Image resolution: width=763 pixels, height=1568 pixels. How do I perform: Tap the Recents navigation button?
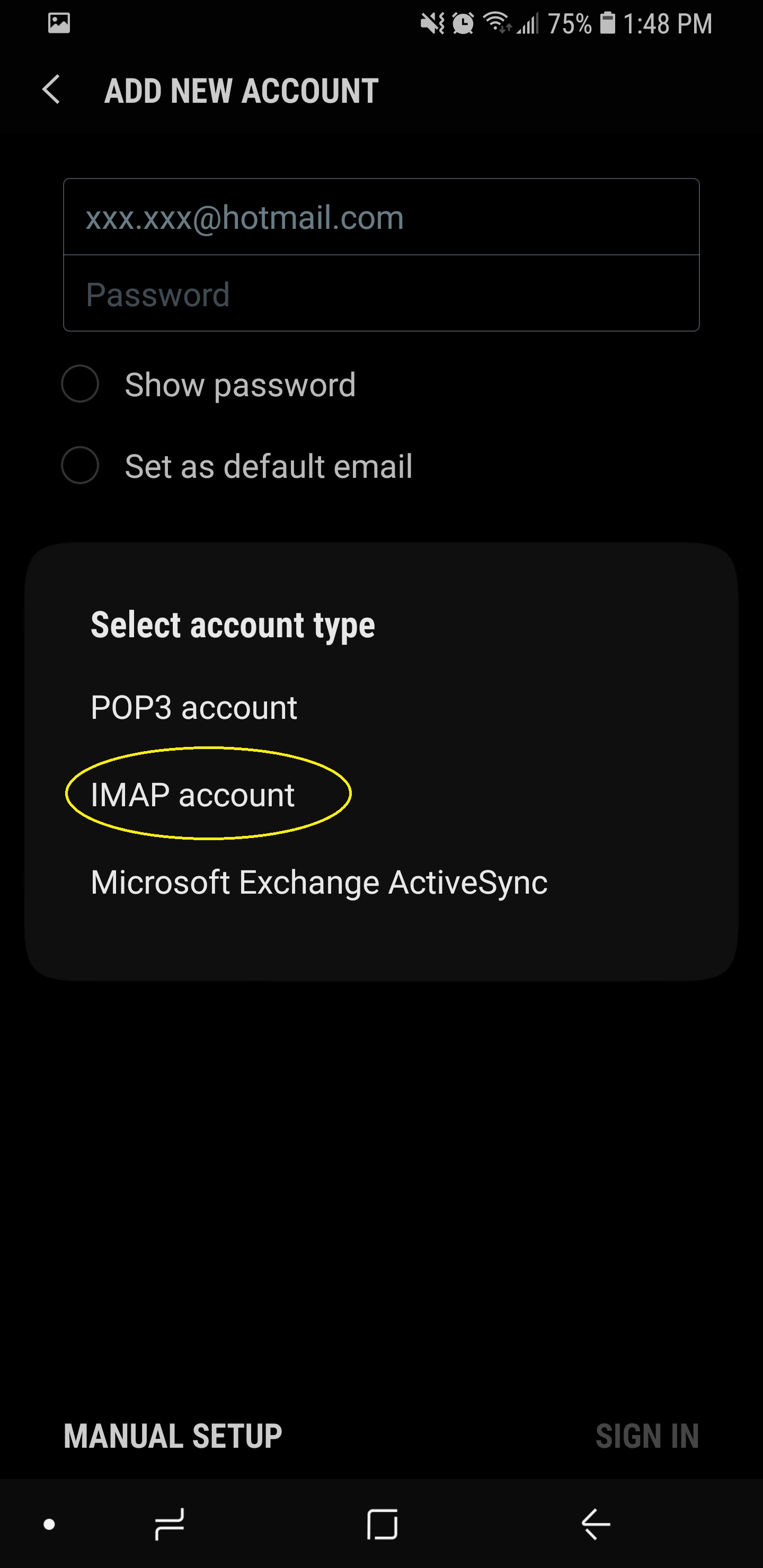coord(168,1524)
